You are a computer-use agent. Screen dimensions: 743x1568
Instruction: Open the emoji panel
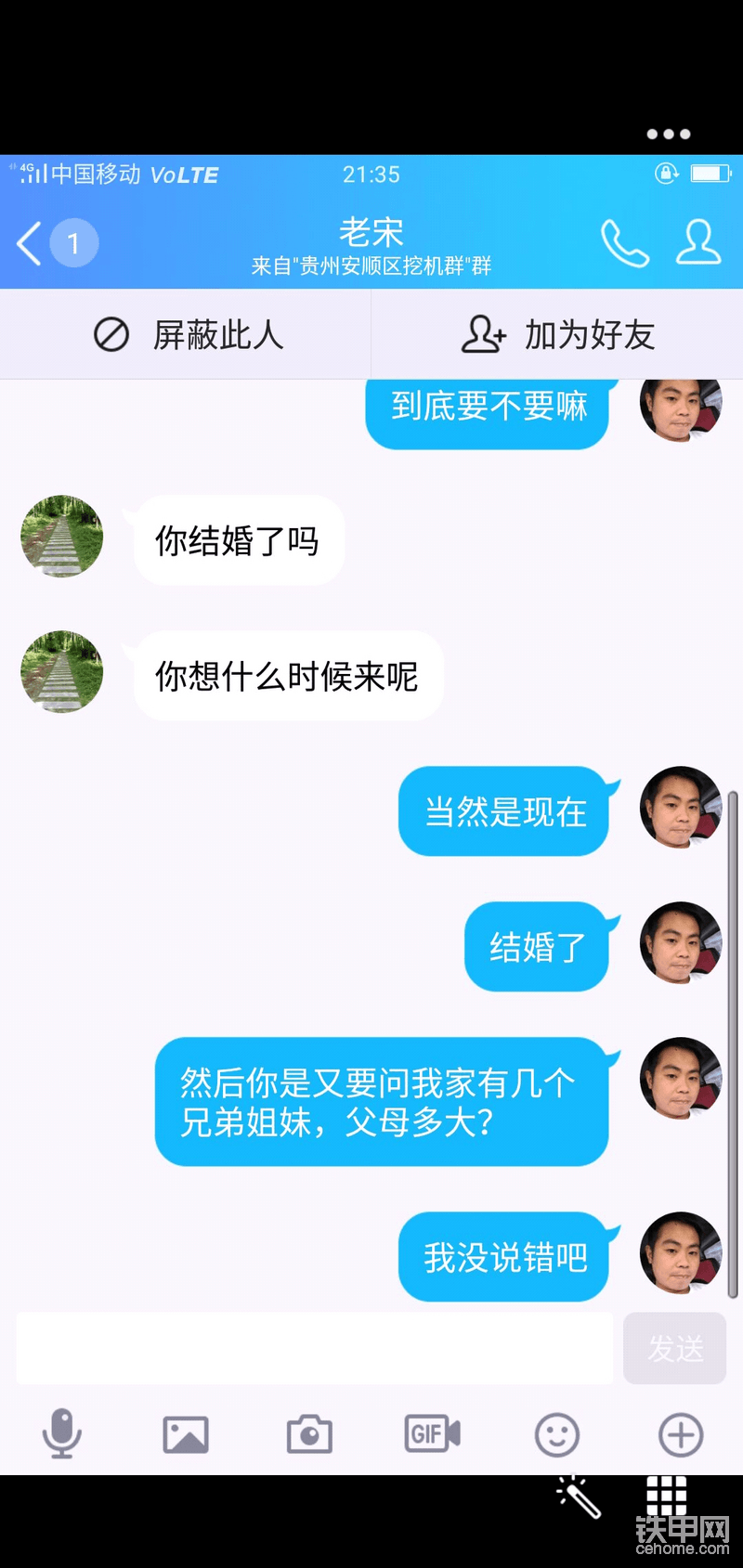557,1435
